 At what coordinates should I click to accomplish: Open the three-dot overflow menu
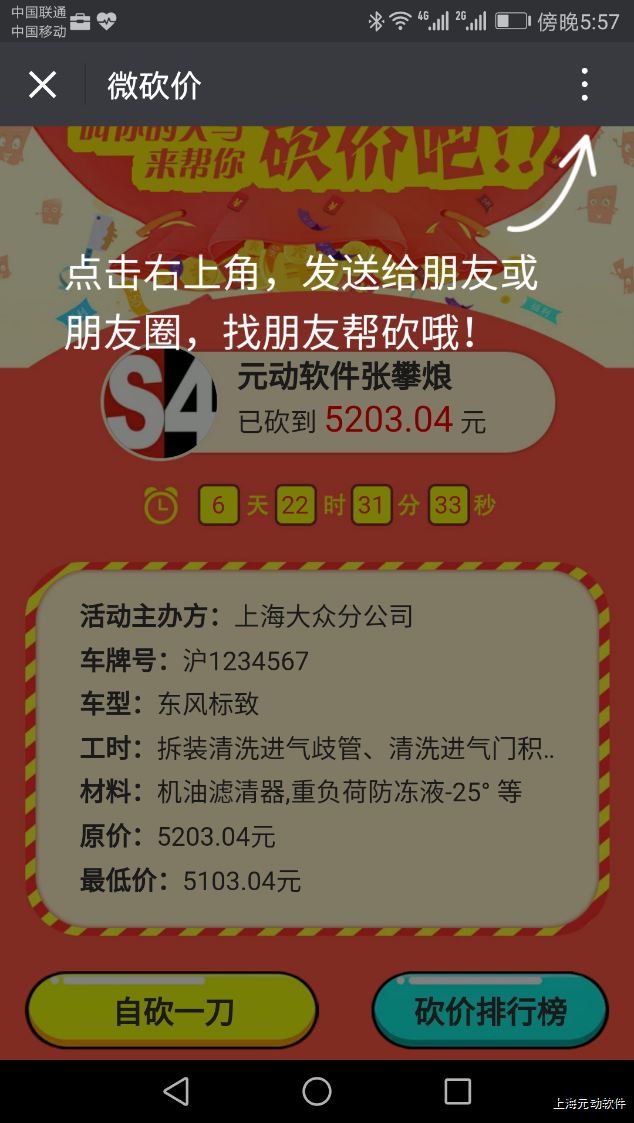[584, 85]
